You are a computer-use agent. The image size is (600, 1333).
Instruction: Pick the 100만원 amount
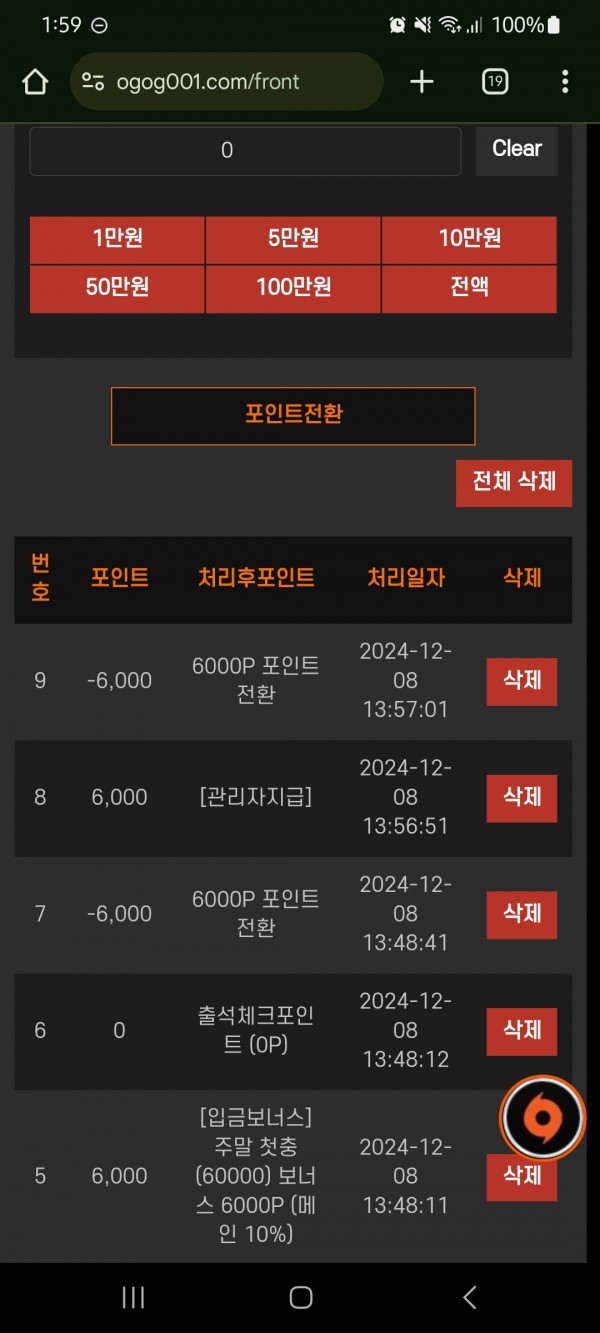pos(293,288)
